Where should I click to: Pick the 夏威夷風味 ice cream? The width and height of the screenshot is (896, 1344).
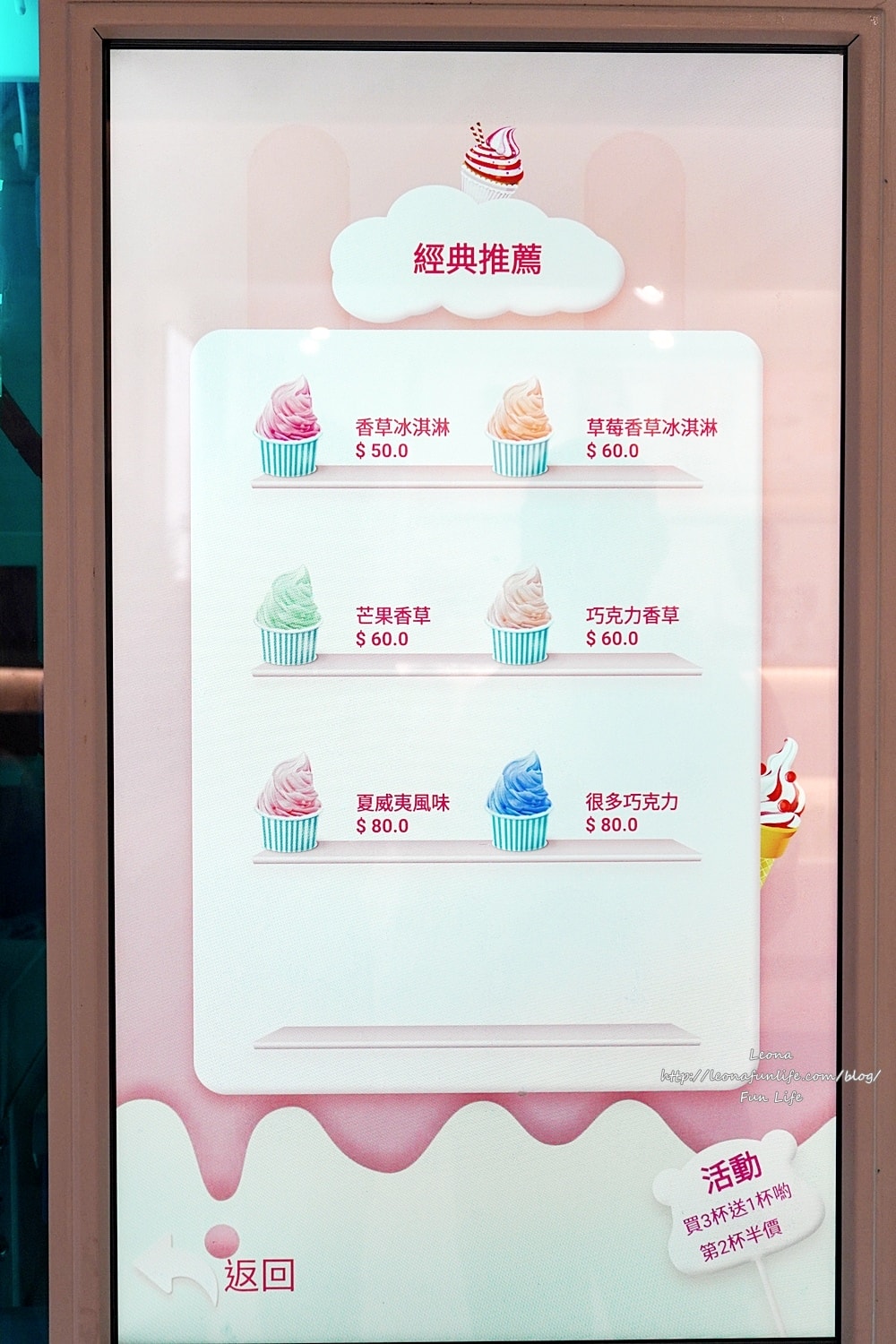pos(289,803)
